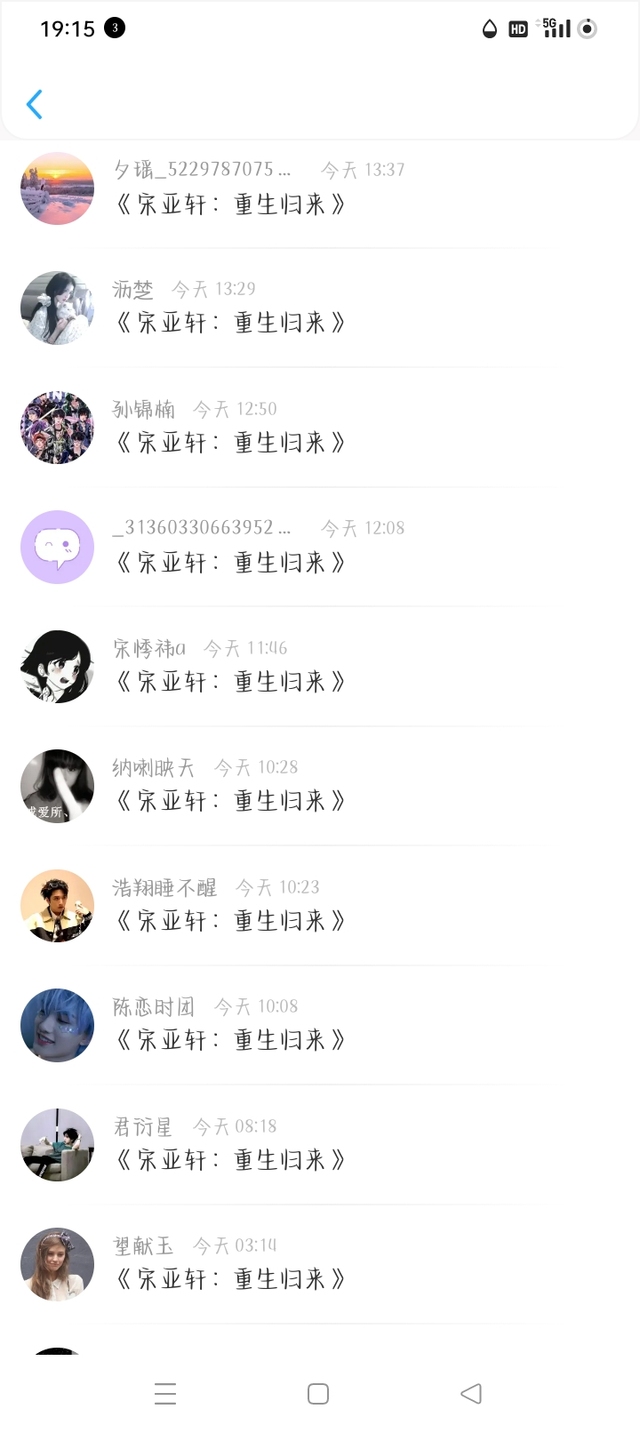This screenshot has height=1433, width=640.
Task: Return to the system home screen
Action: pyautogui.click(x=318, y=1393)
